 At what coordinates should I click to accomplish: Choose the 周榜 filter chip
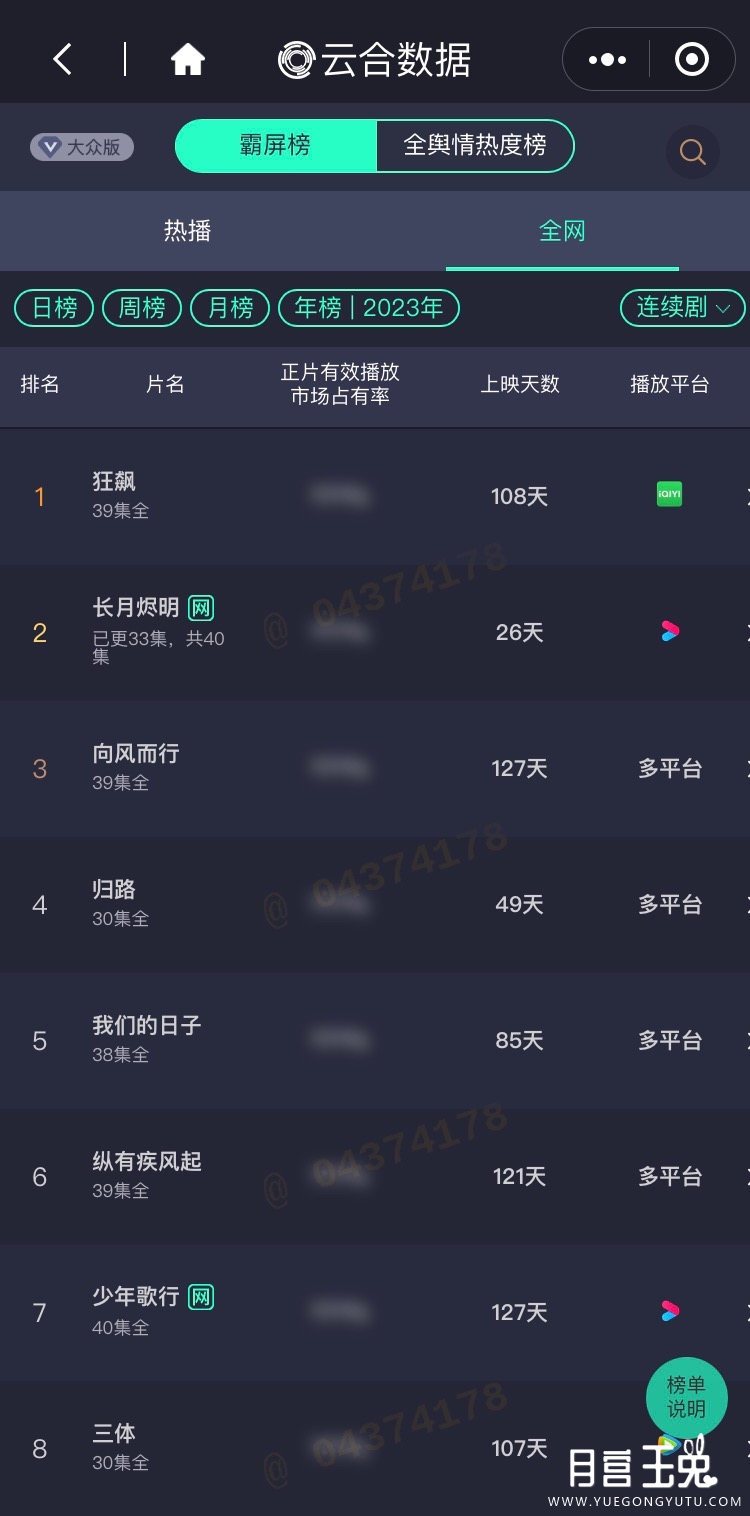coord(141,307)
